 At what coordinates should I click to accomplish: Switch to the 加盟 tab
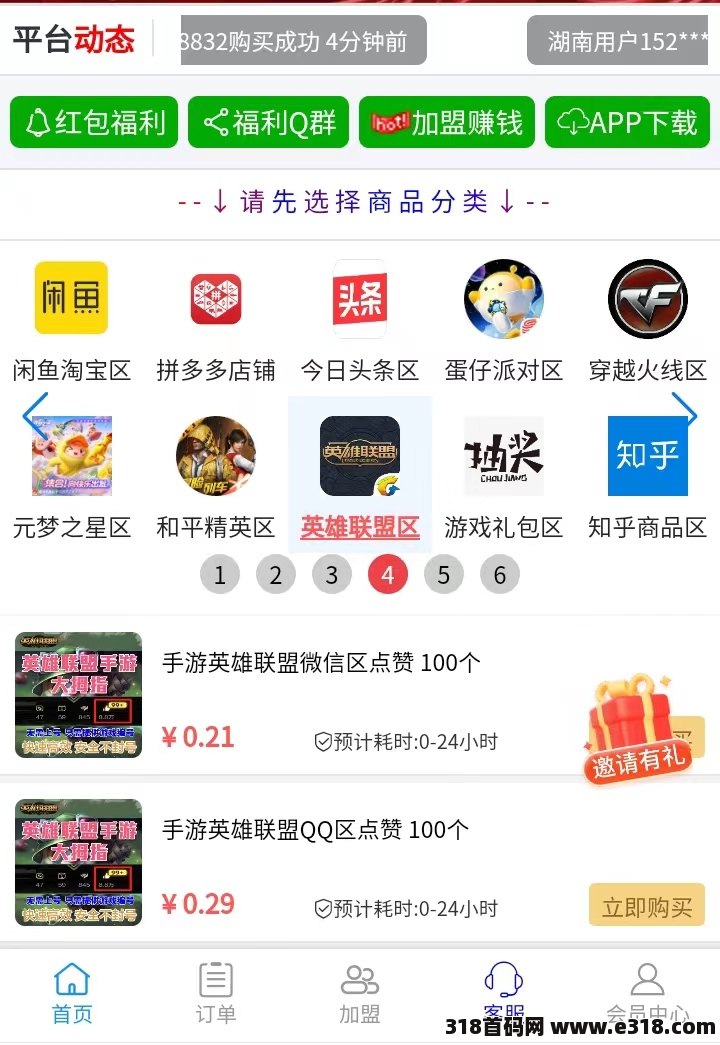point(360,993)
